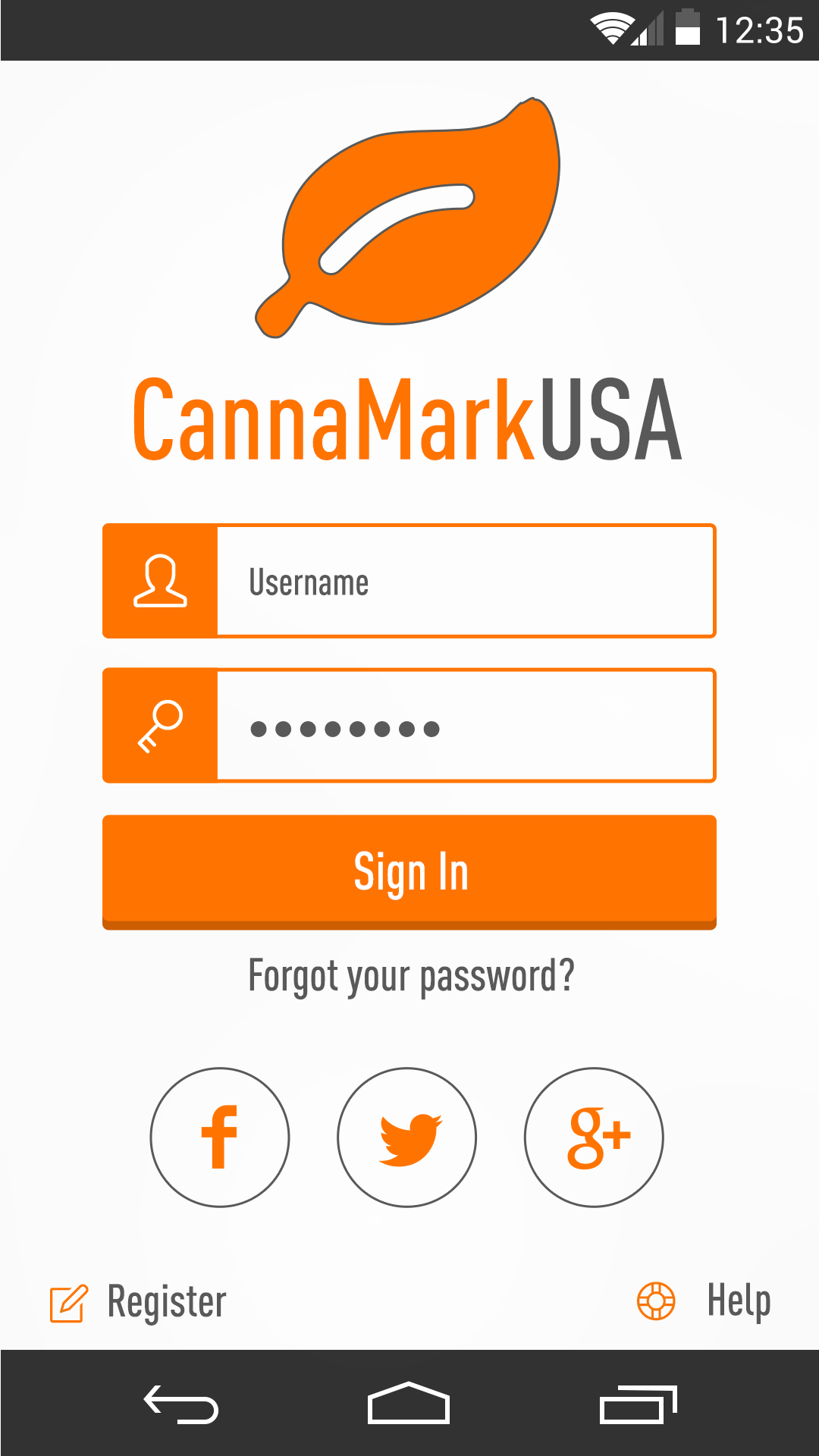
Task: Tap the Sign In button
Action: (409, 871)
